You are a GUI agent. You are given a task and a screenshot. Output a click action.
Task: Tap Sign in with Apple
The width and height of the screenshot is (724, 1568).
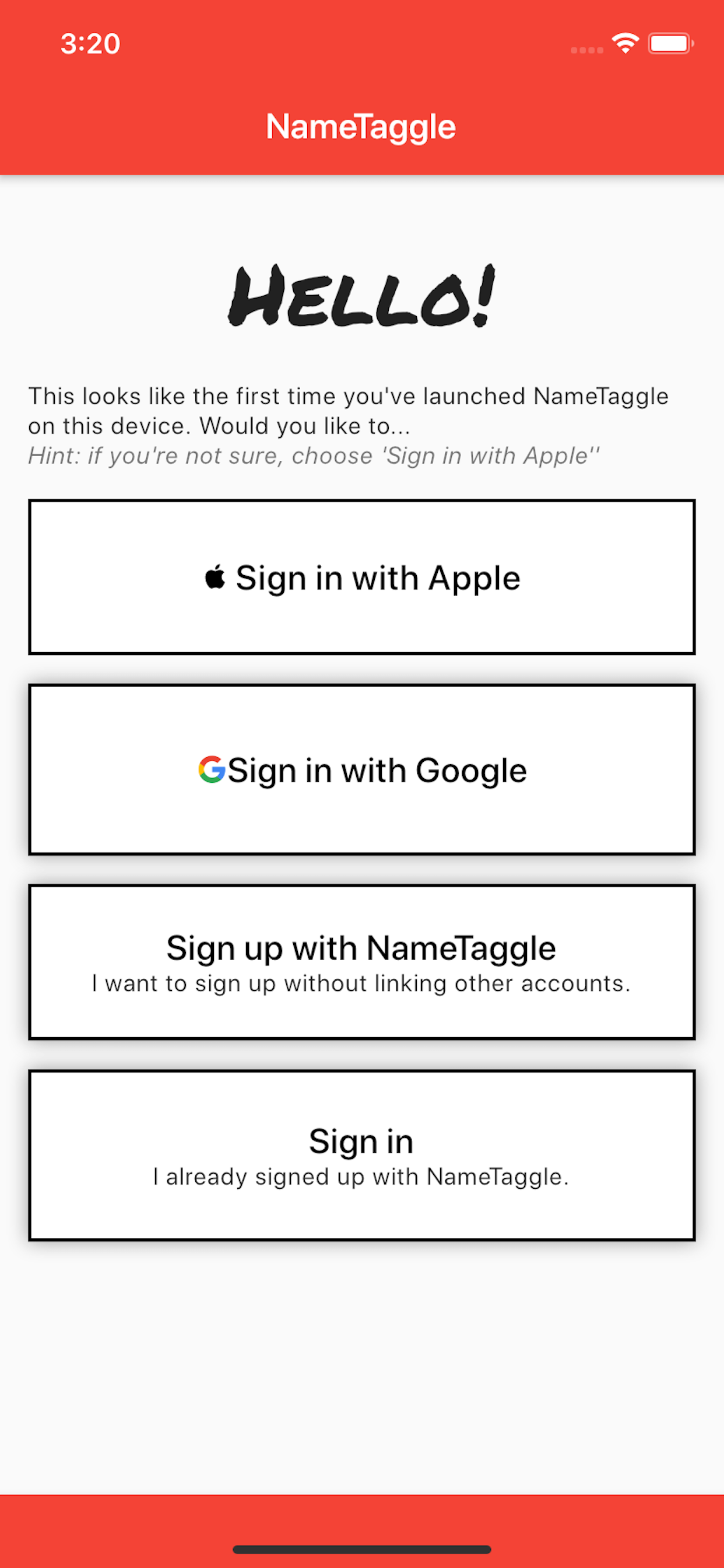tap(362, 577)
